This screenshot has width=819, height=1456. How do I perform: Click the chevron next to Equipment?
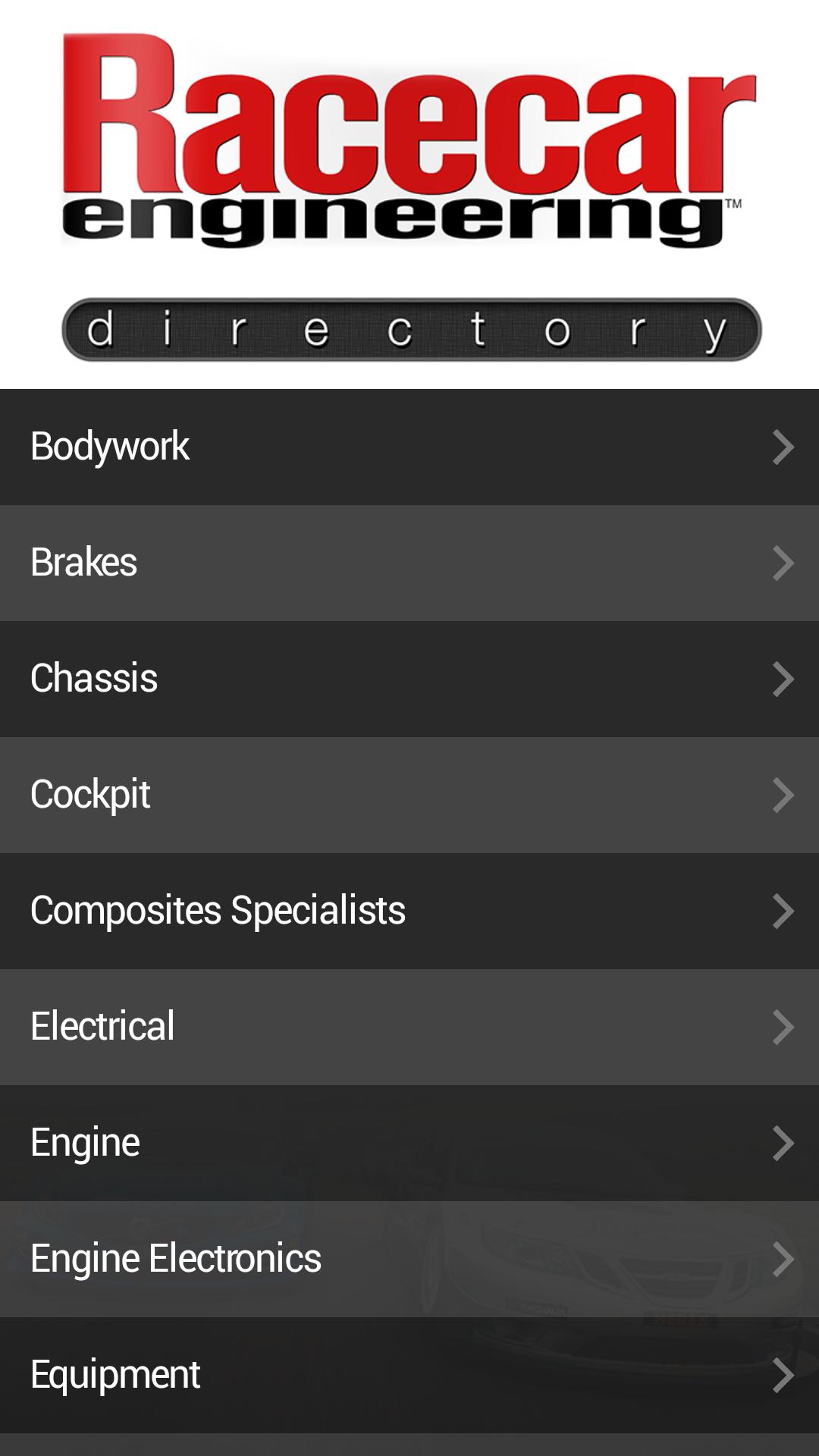click(x=782, y=1373)
